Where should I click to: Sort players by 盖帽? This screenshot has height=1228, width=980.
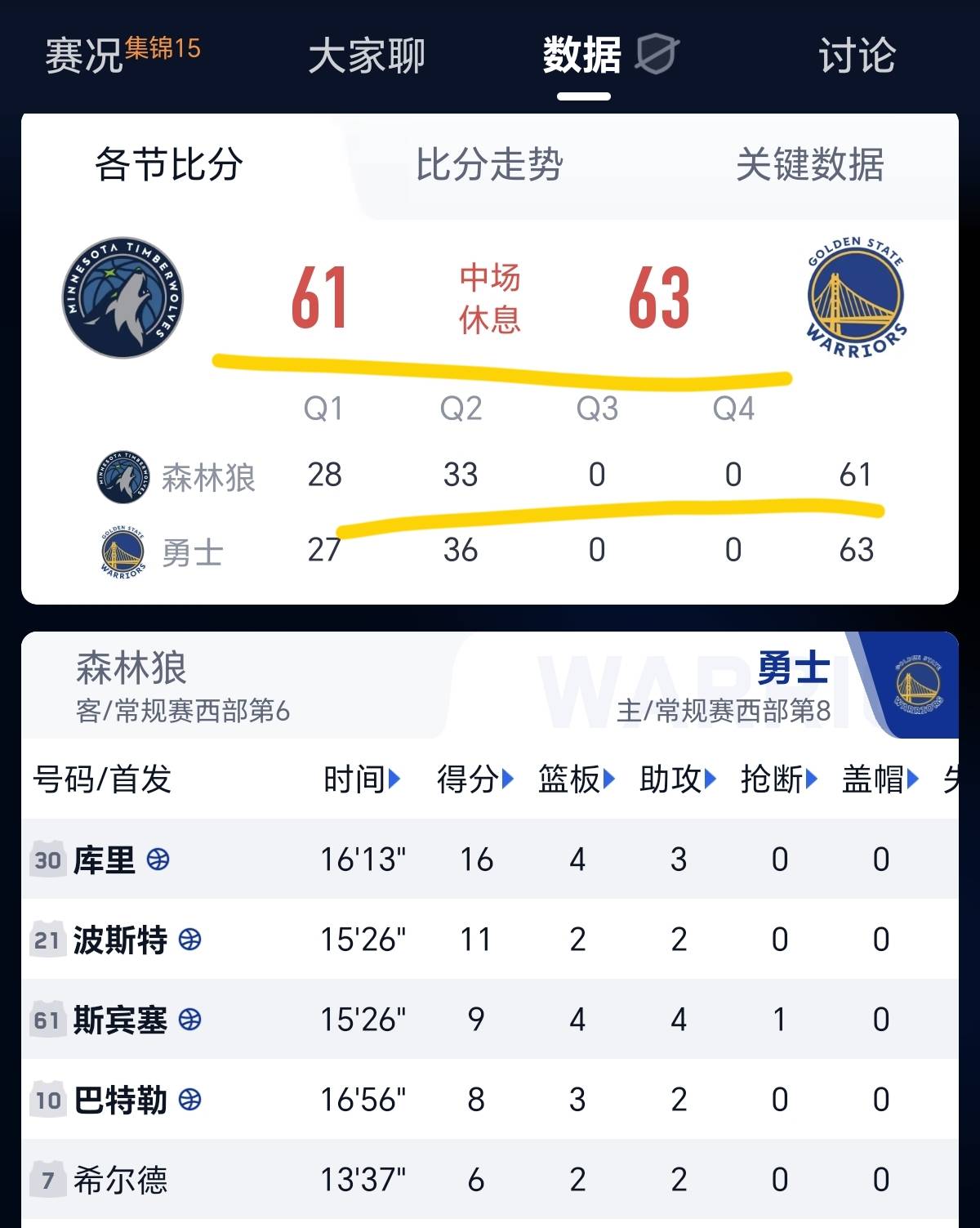(880, 779)
